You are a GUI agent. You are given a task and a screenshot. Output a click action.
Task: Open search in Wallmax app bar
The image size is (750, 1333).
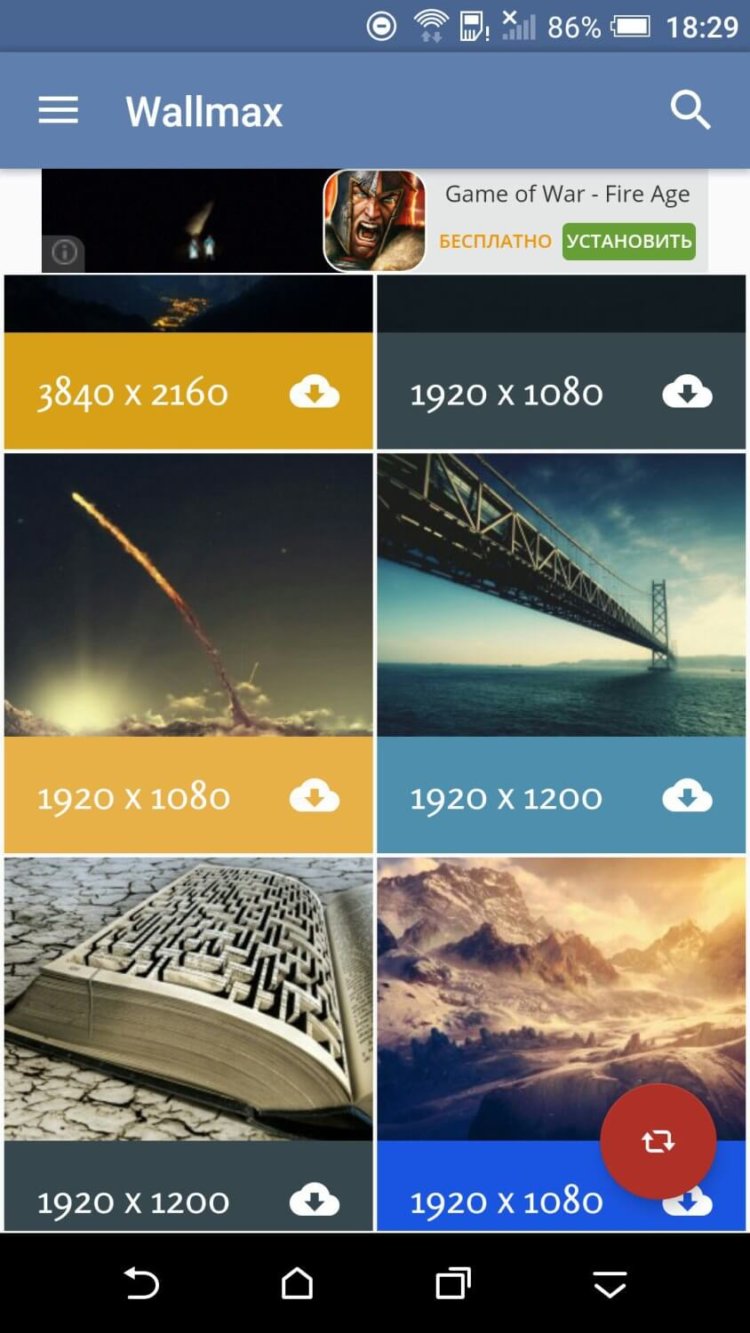pos(690,110)
